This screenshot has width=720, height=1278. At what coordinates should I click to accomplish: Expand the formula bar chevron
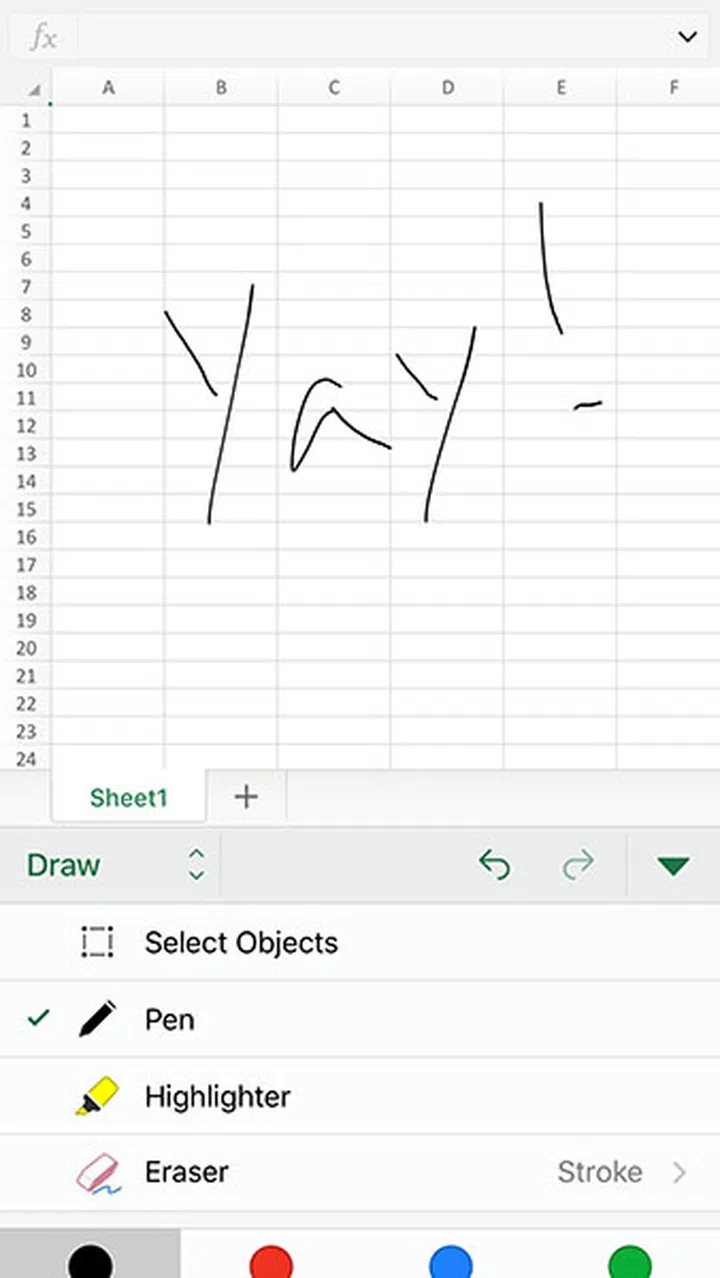[687, 38]
